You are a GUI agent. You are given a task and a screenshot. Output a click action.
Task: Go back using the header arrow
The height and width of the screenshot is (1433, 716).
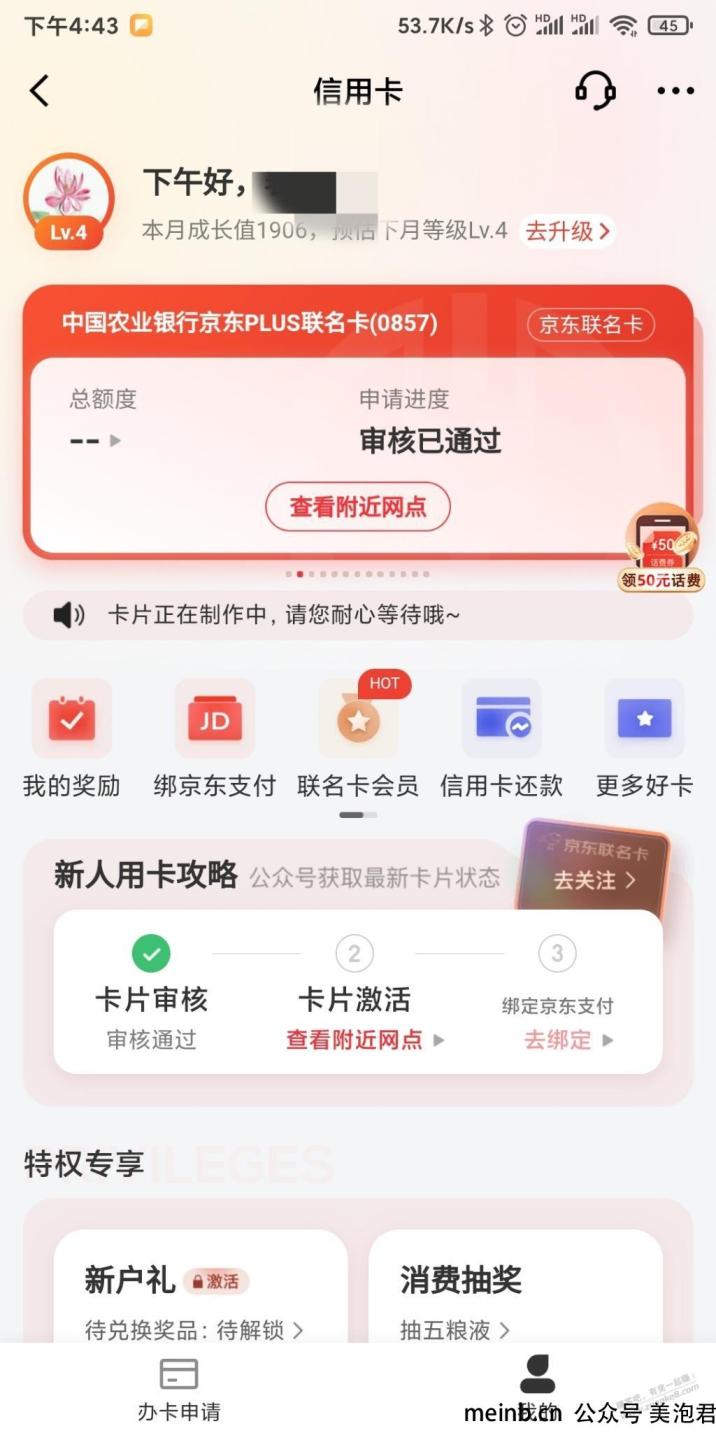[x=39, y=91]
